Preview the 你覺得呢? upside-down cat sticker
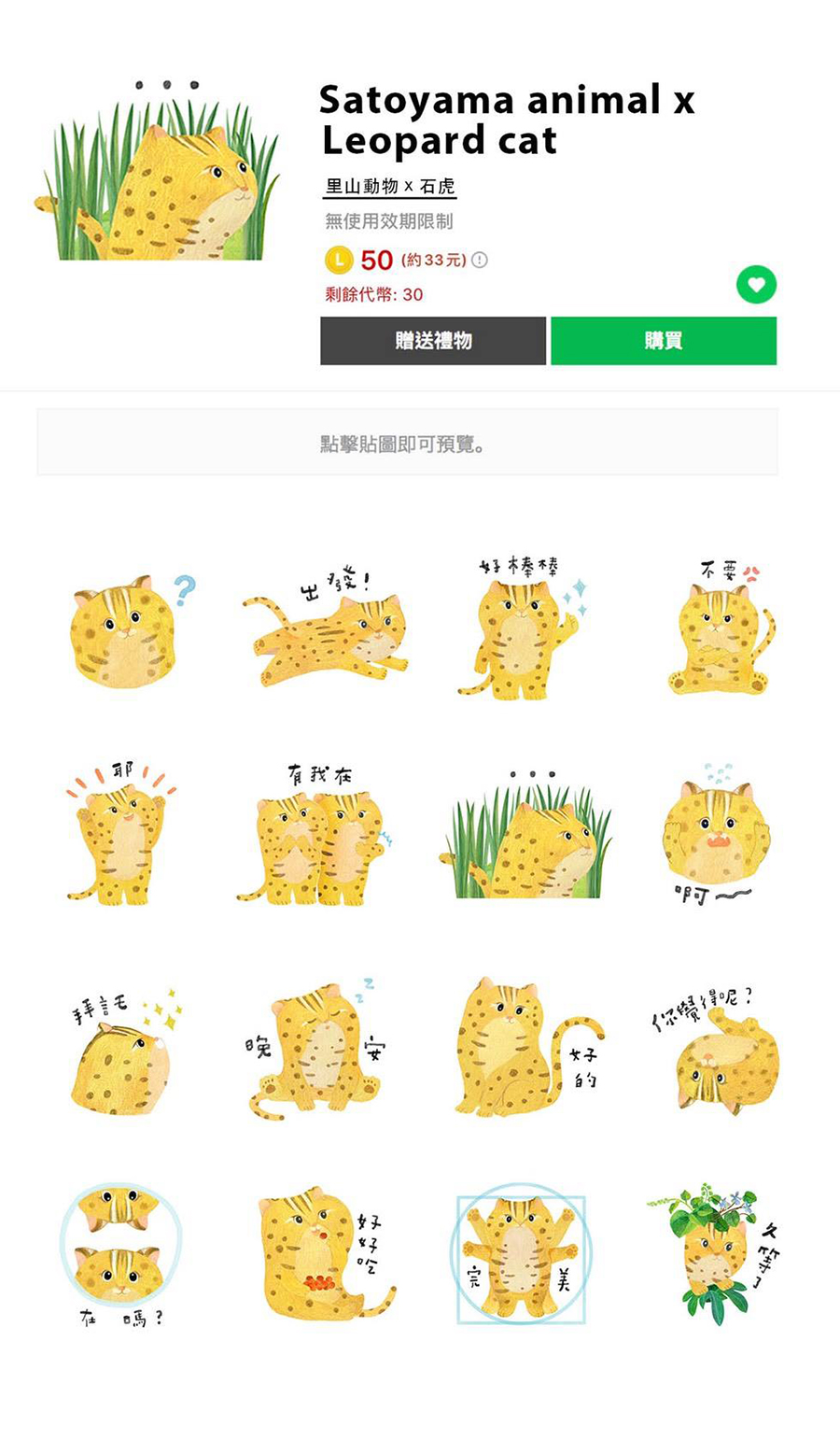 point(719,1055)
